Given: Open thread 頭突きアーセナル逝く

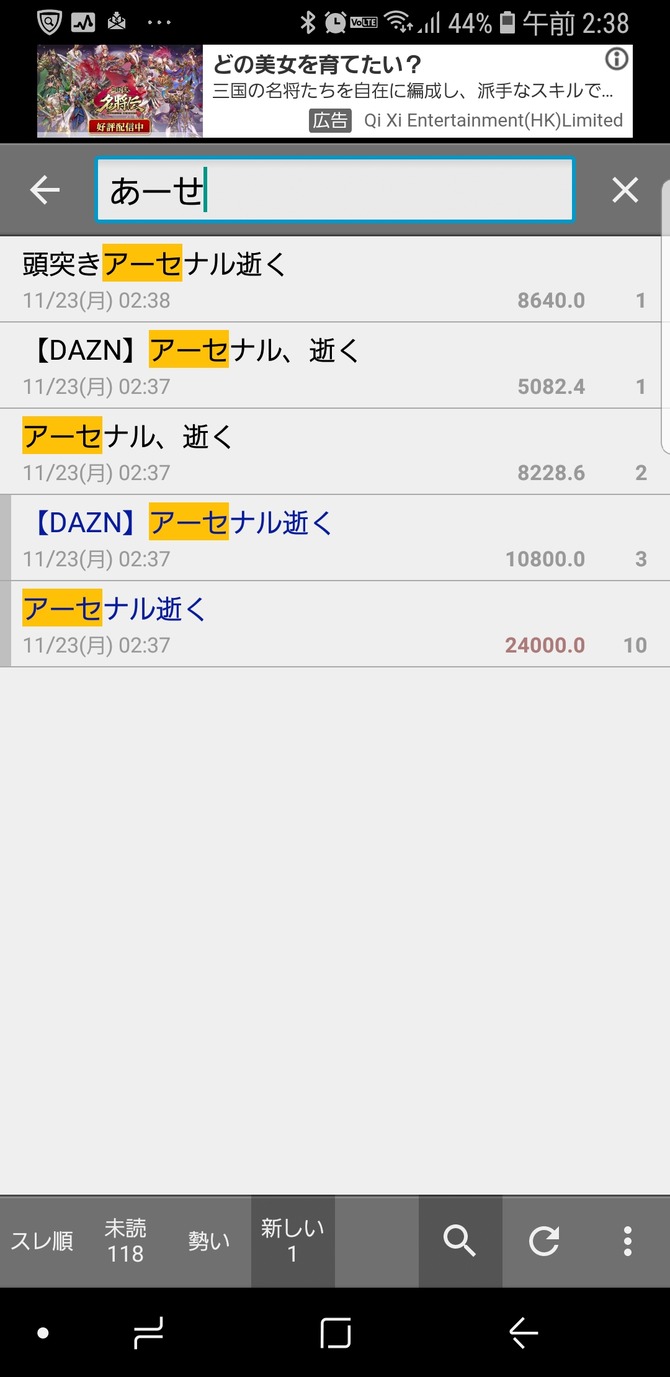Looking at the screenshot, I should pos(335,279).
